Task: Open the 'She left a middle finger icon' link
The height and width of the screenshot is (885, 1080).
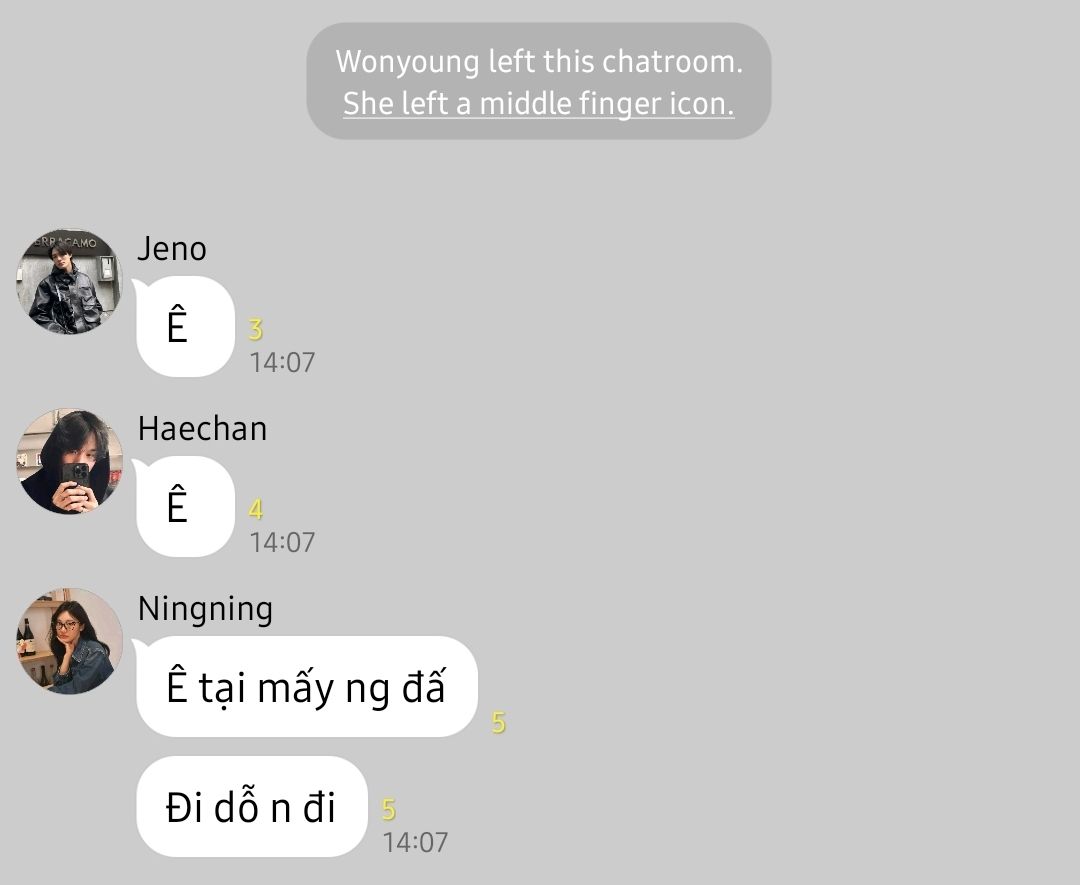Action: point(538,103)
